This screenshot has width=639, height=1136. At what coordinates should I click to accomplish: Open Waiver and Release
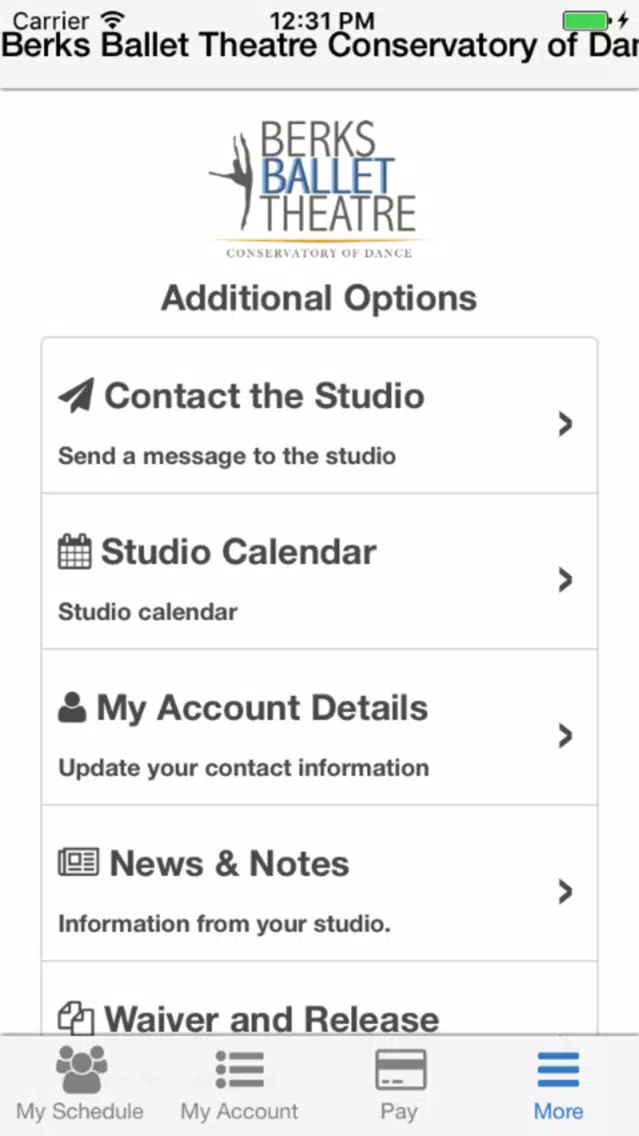[x=320, y=998]
